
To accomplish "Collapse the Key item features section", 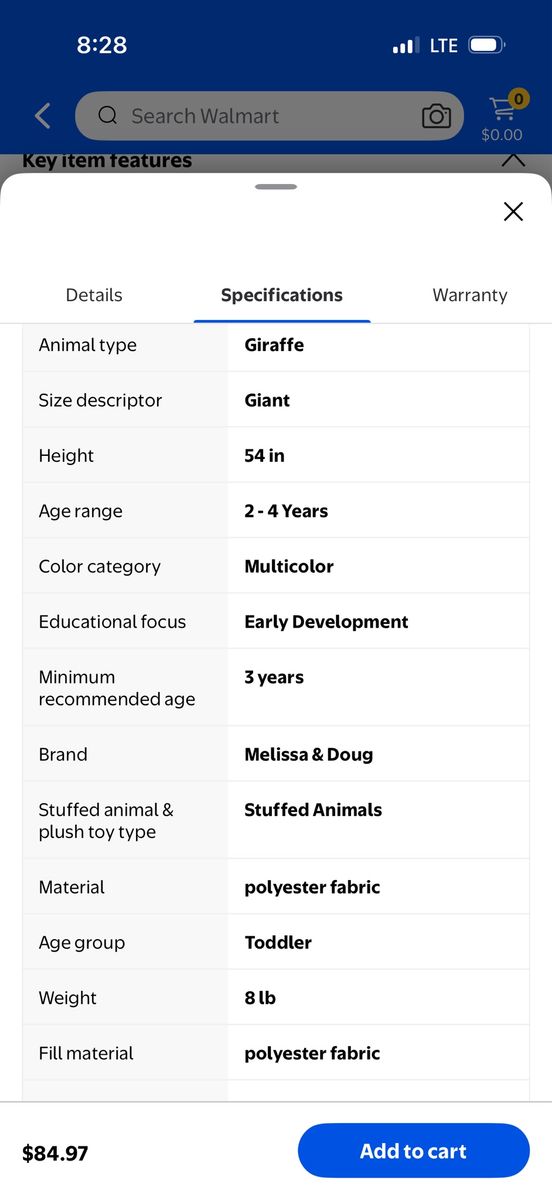I will [x=513, y=160].
